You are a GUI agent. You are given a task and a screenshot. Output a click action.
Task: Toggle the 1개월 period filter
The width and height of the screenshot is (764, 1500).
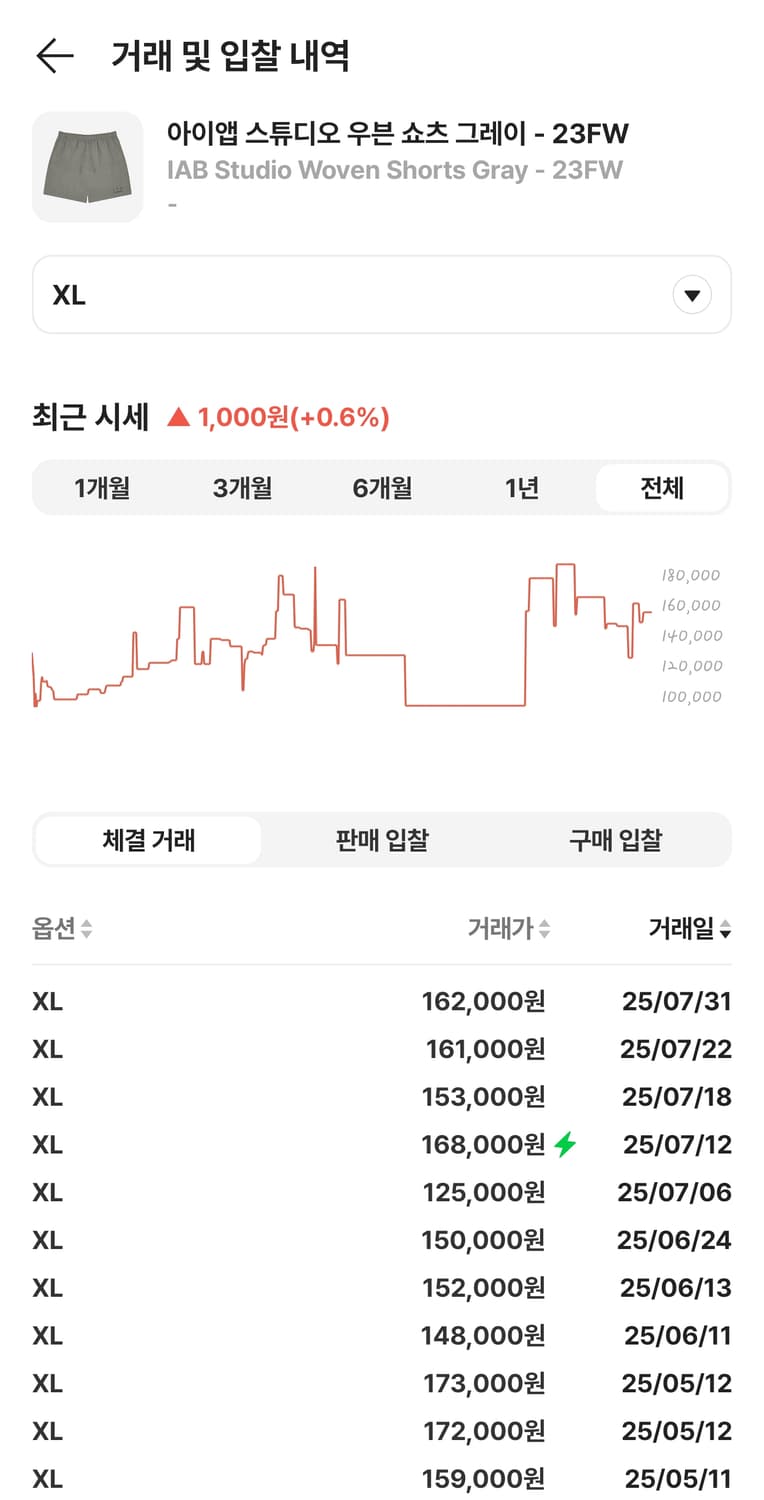point(102,488)
